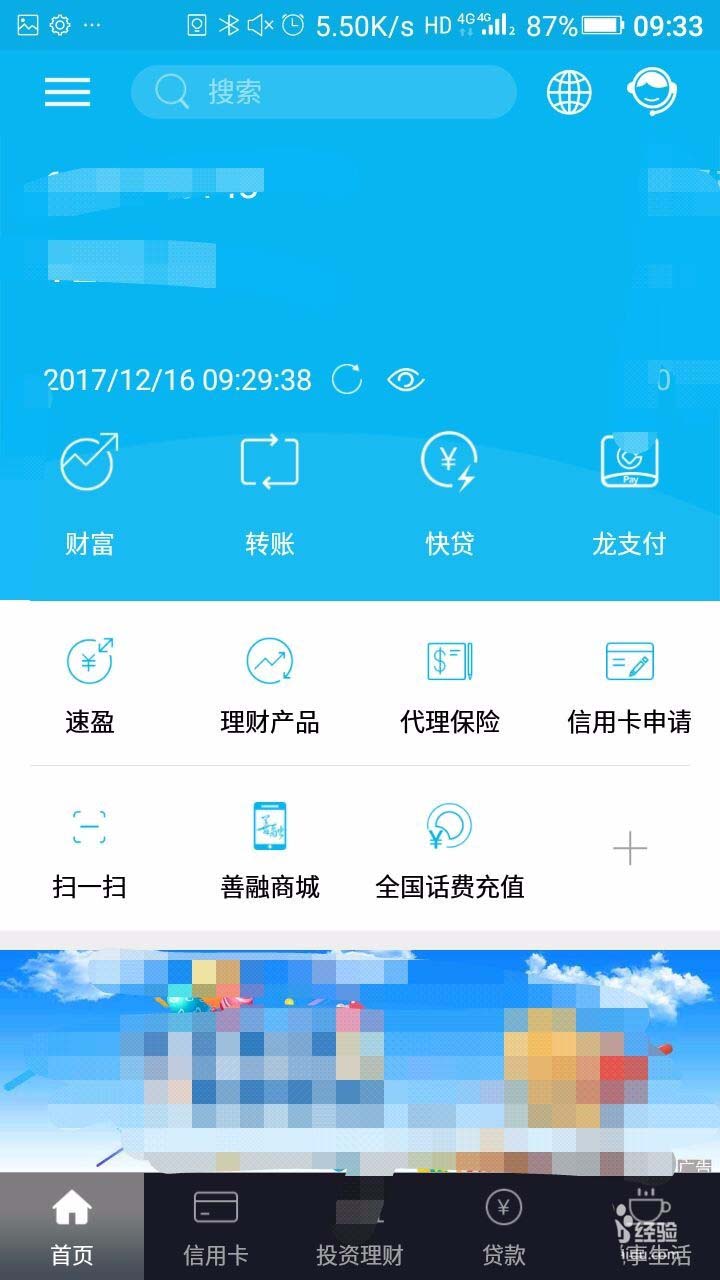
Task: Refresh the account balance timestamp
Action: pos(346,380)
